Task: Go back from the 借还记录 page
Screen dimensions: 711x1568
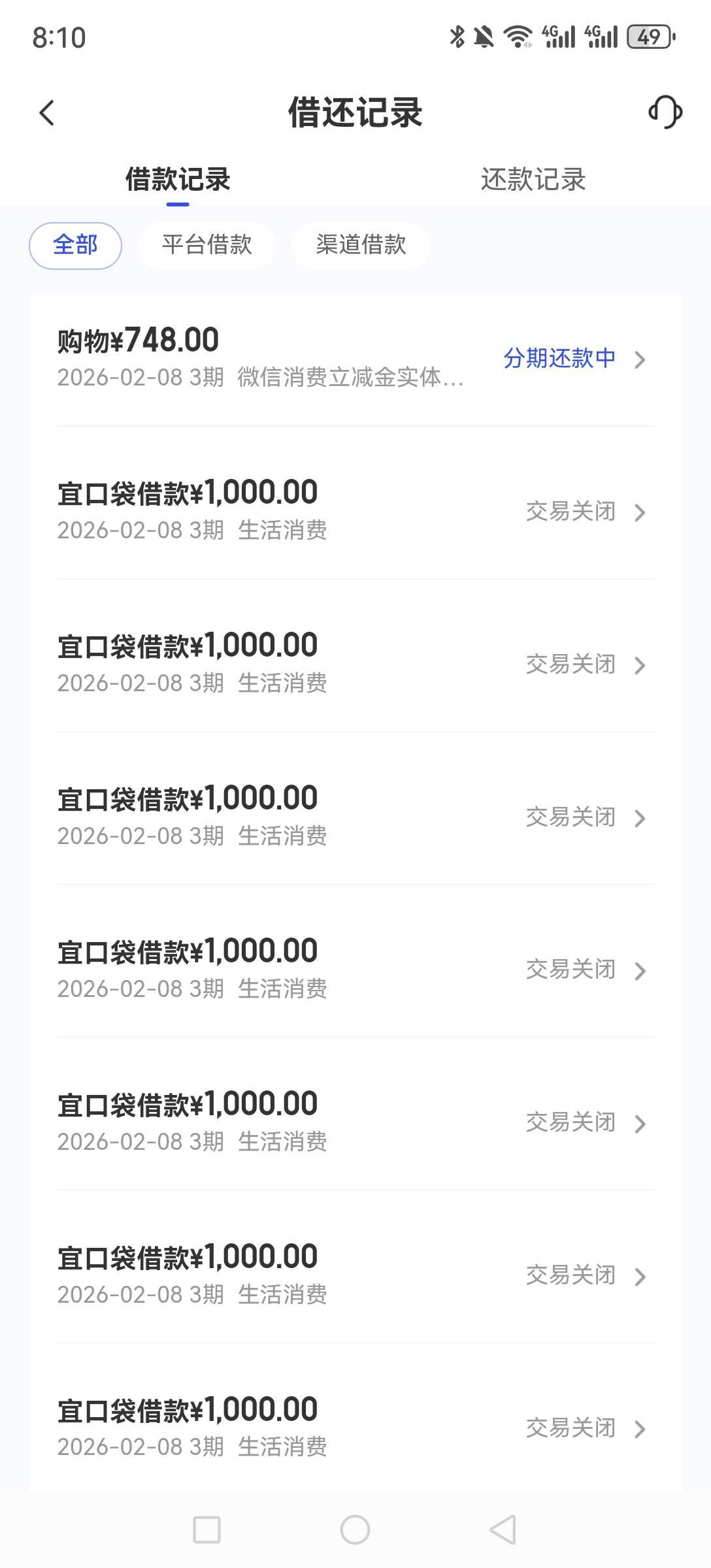Action: point(47,113)
